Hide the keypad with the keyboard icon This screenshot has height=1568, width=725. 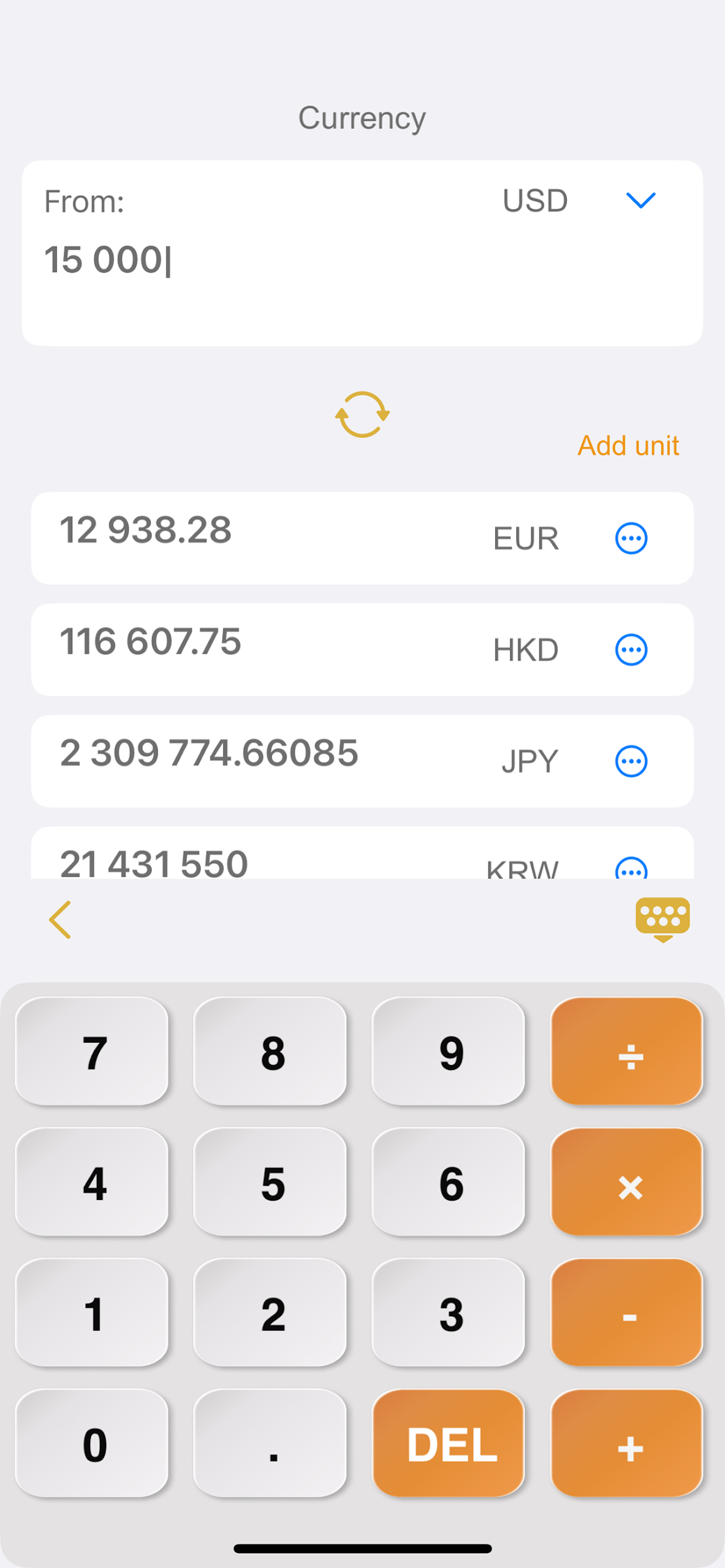click(662, 919)
